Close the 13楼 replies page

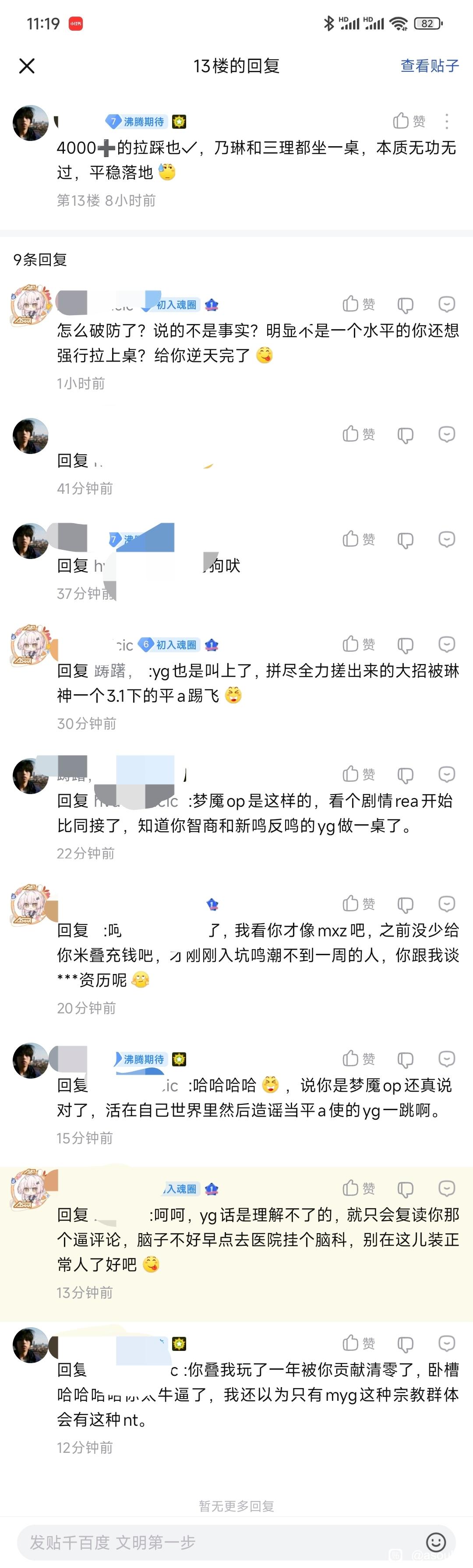point(27,66)
